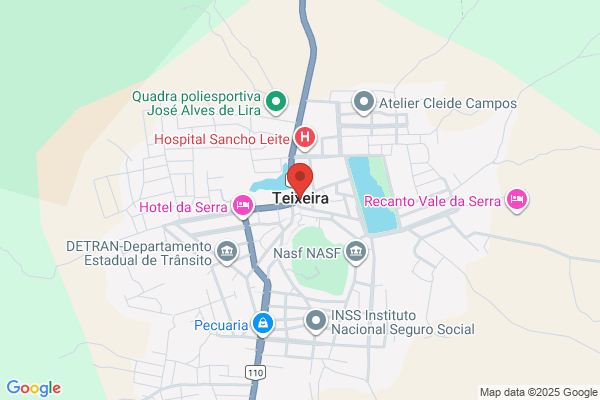Open the Google logo link
This screenshot has height=400, width=600.
34,388
